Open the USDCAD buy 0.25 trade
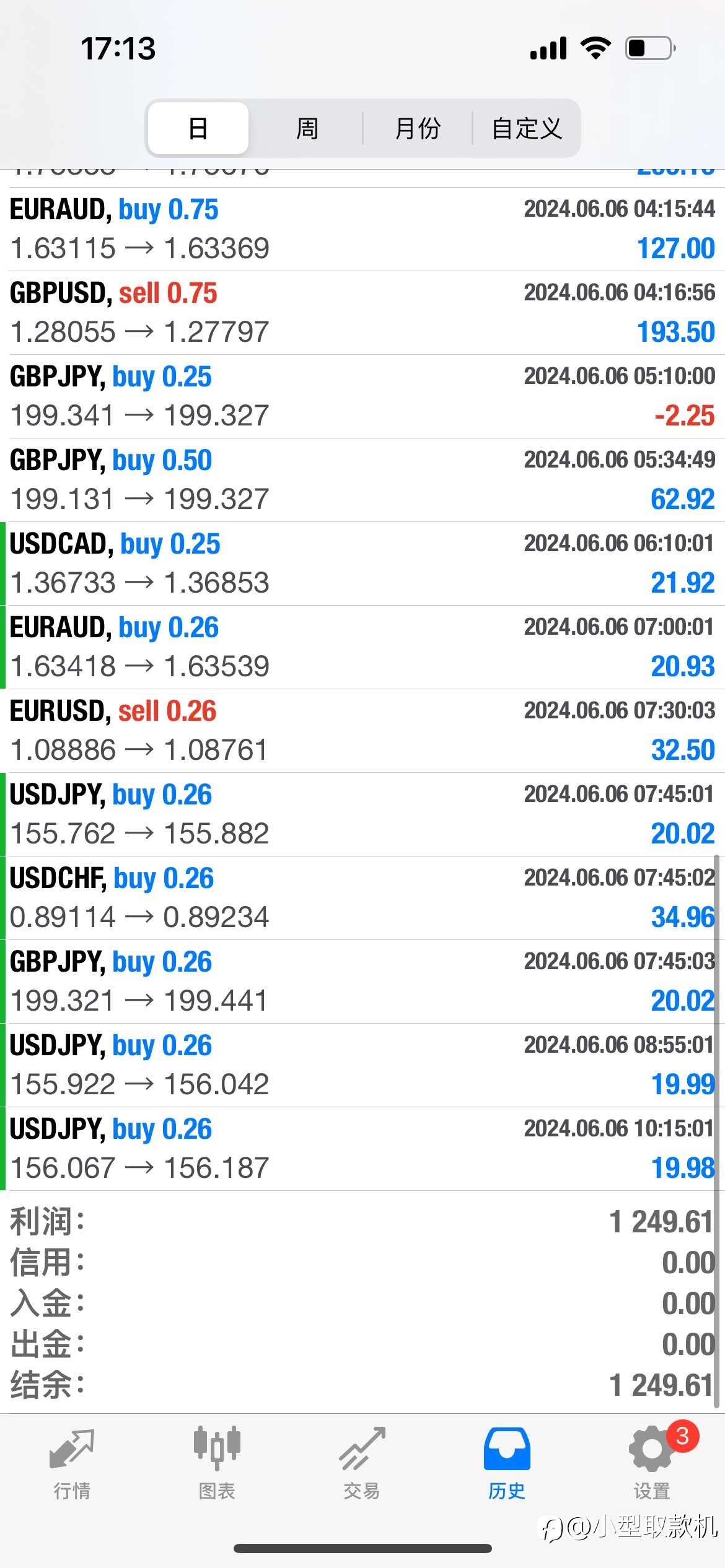Viewport: 725px width, 1568px height. pyautogui.click(x=362, y=564)
